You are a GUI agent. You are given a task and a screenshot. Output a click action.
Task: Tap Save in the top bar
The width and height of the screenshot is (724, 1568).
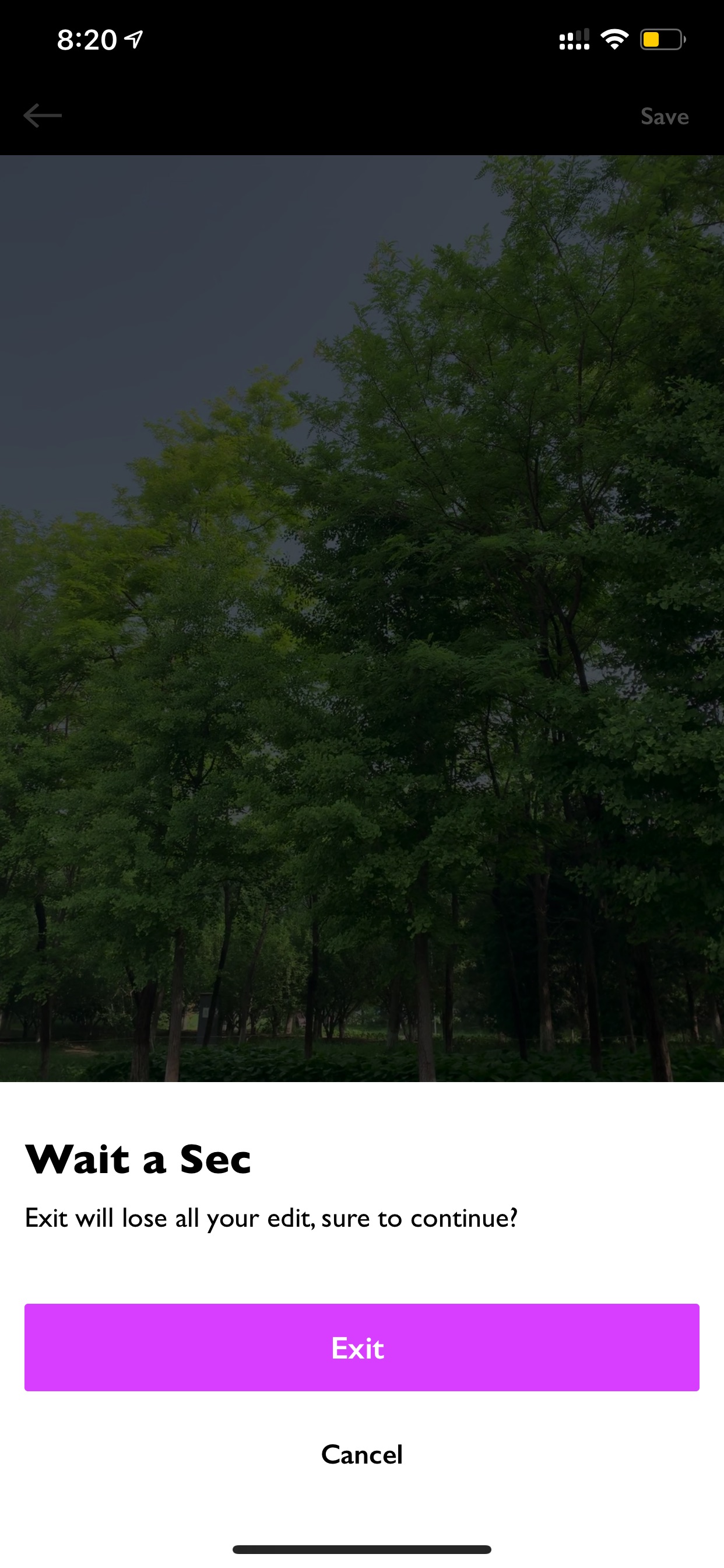coord(665,116)
